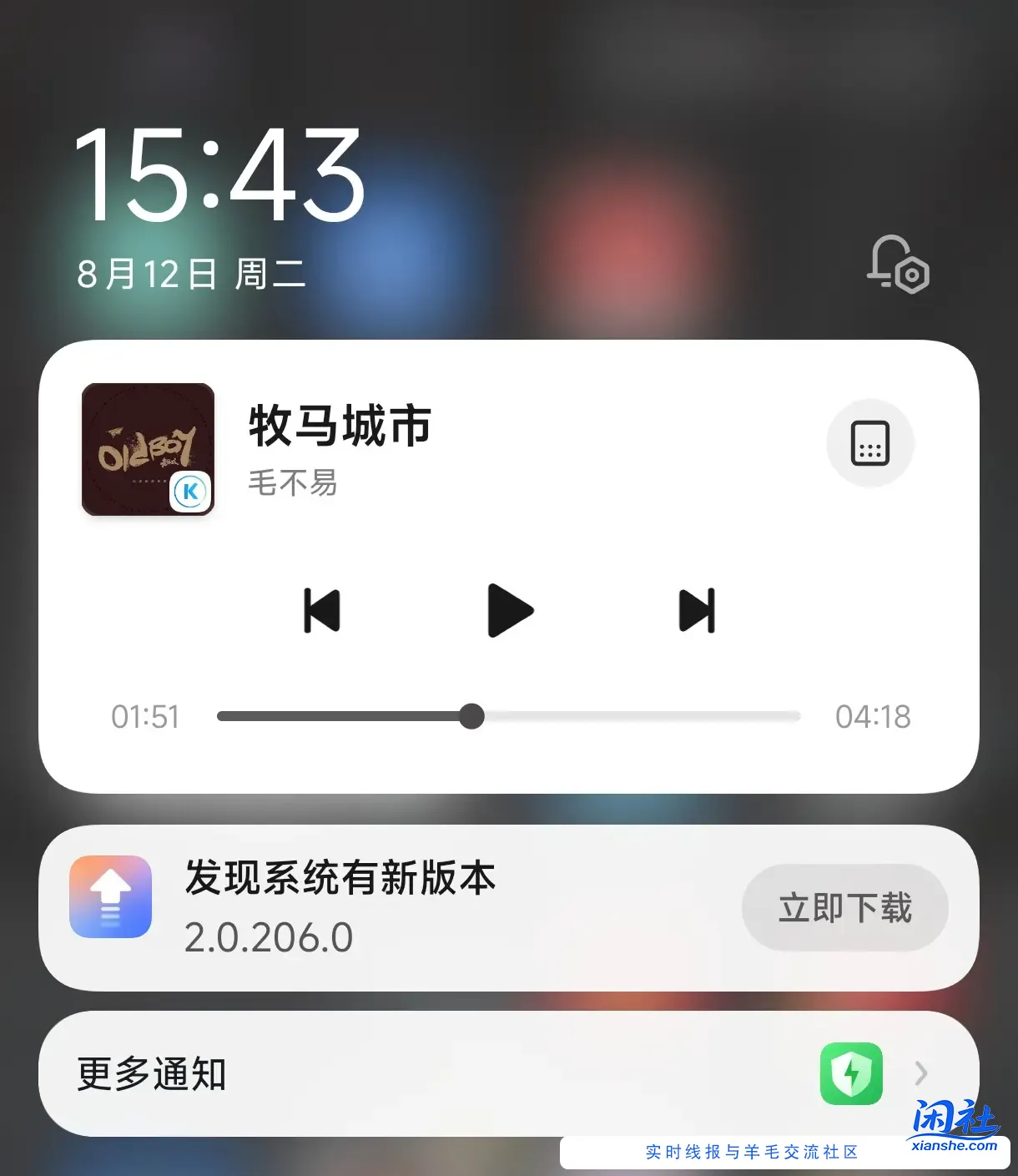The width and height of the screenshot is (1018, 1176).
Task: Skip to the previous track
Action: pos(322,611)
